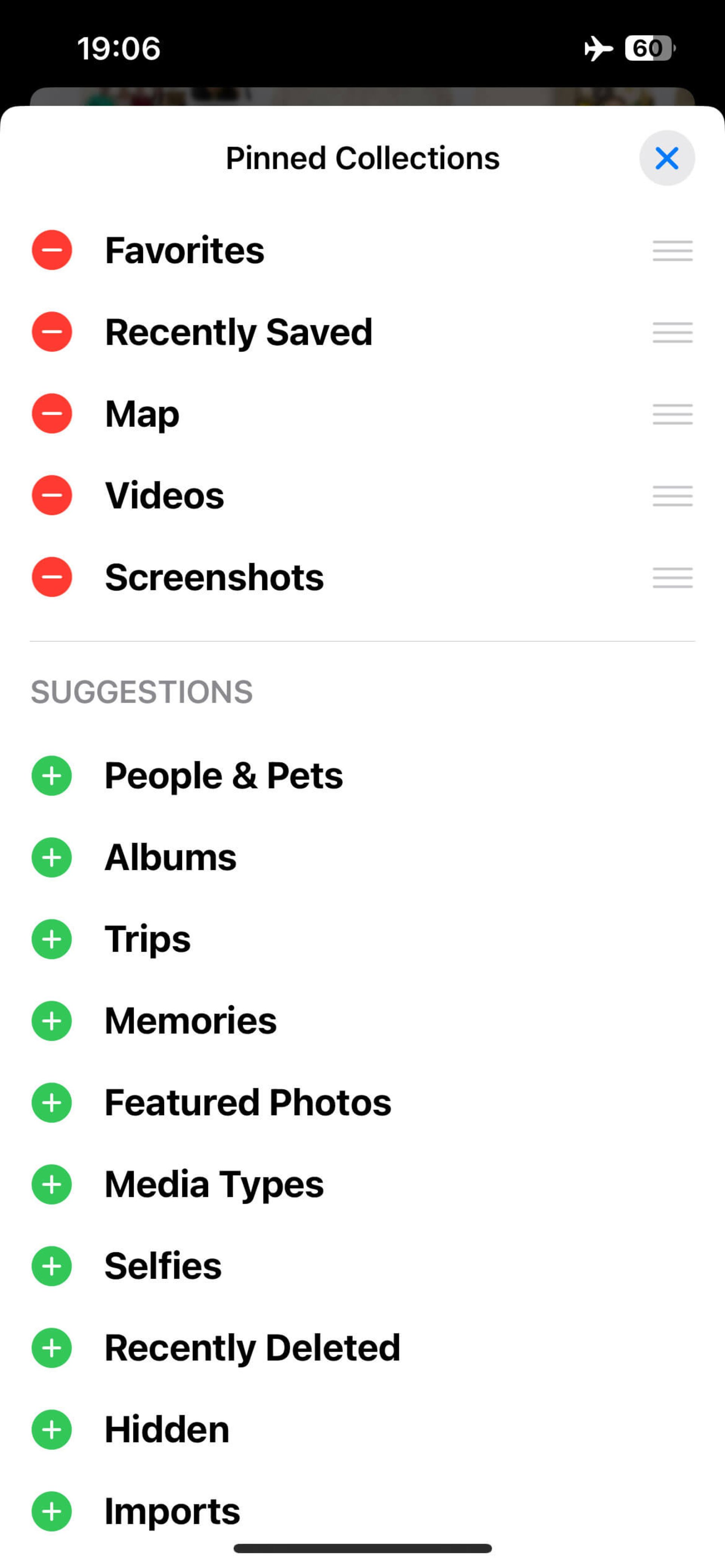Viewport: 725px width, 1568px height.
Task: Add Featured Photos to pinned collections
Action: click(x=52, y=1102)
